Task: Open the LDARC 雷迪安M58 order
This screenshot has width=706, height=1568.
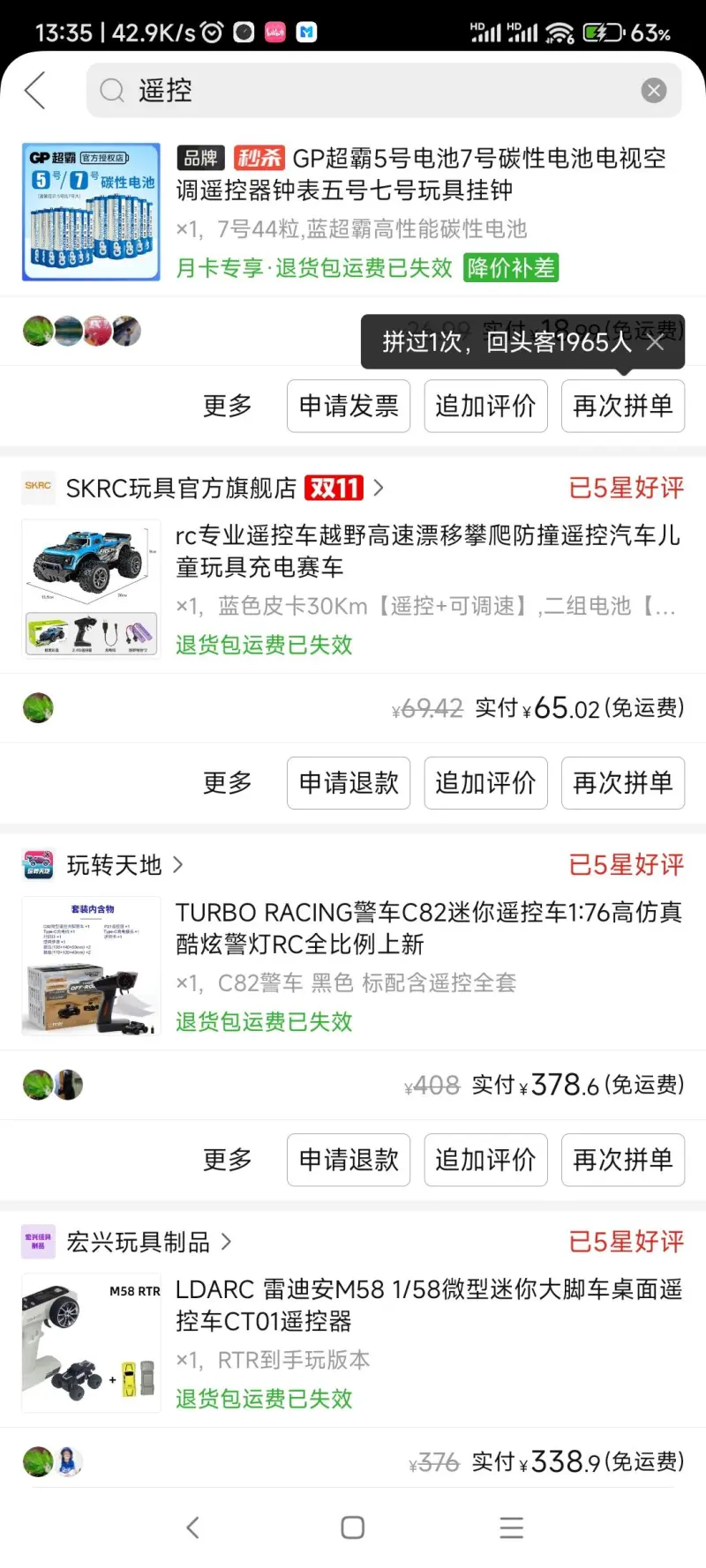Action: pyautogui.click(x=427, y=1305)
